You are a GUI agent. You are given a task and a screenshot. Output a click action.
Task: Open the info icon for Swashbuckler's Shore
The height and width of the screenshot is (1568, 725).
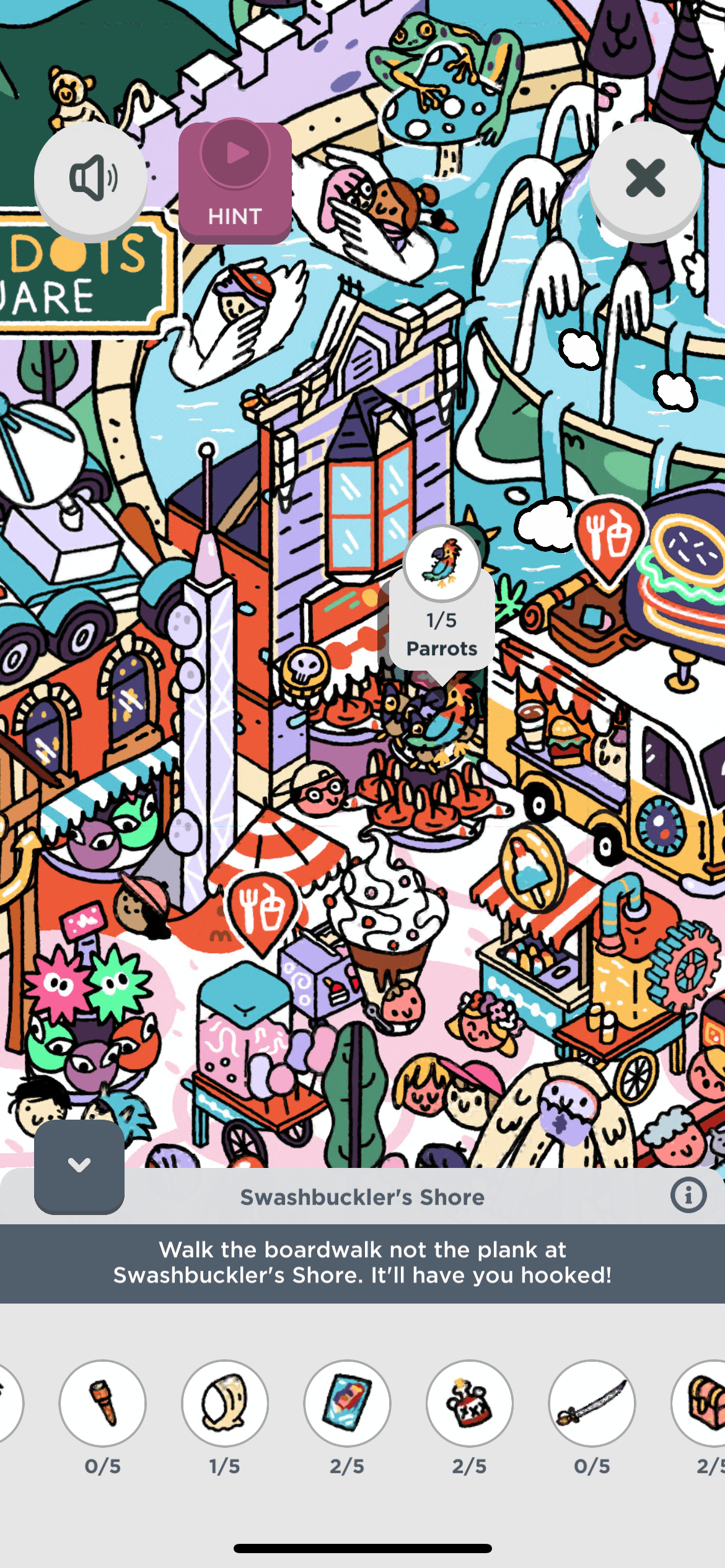(688, 1195)
